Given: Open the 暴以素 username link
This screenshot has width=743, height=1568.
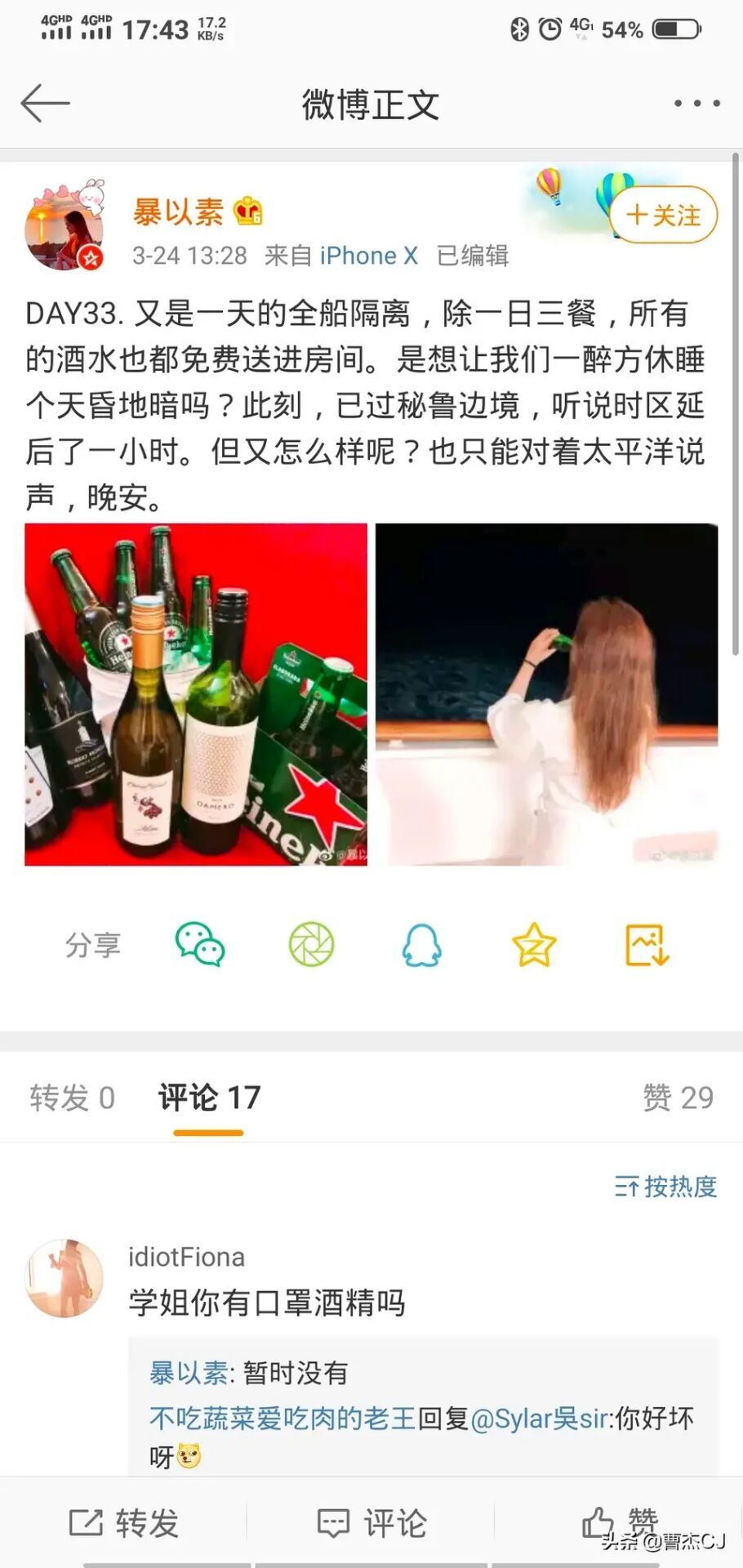Looking at the screenshot, I should pyautogui.click(x=178, y=212).
